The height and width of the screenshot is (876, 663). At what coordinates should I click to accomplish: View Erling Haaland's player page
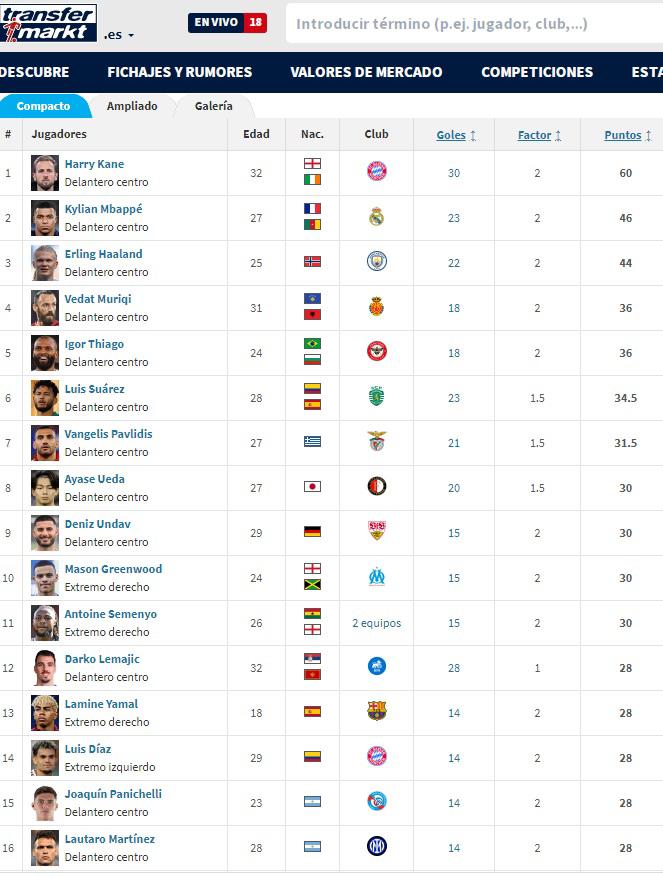(103, 254)
